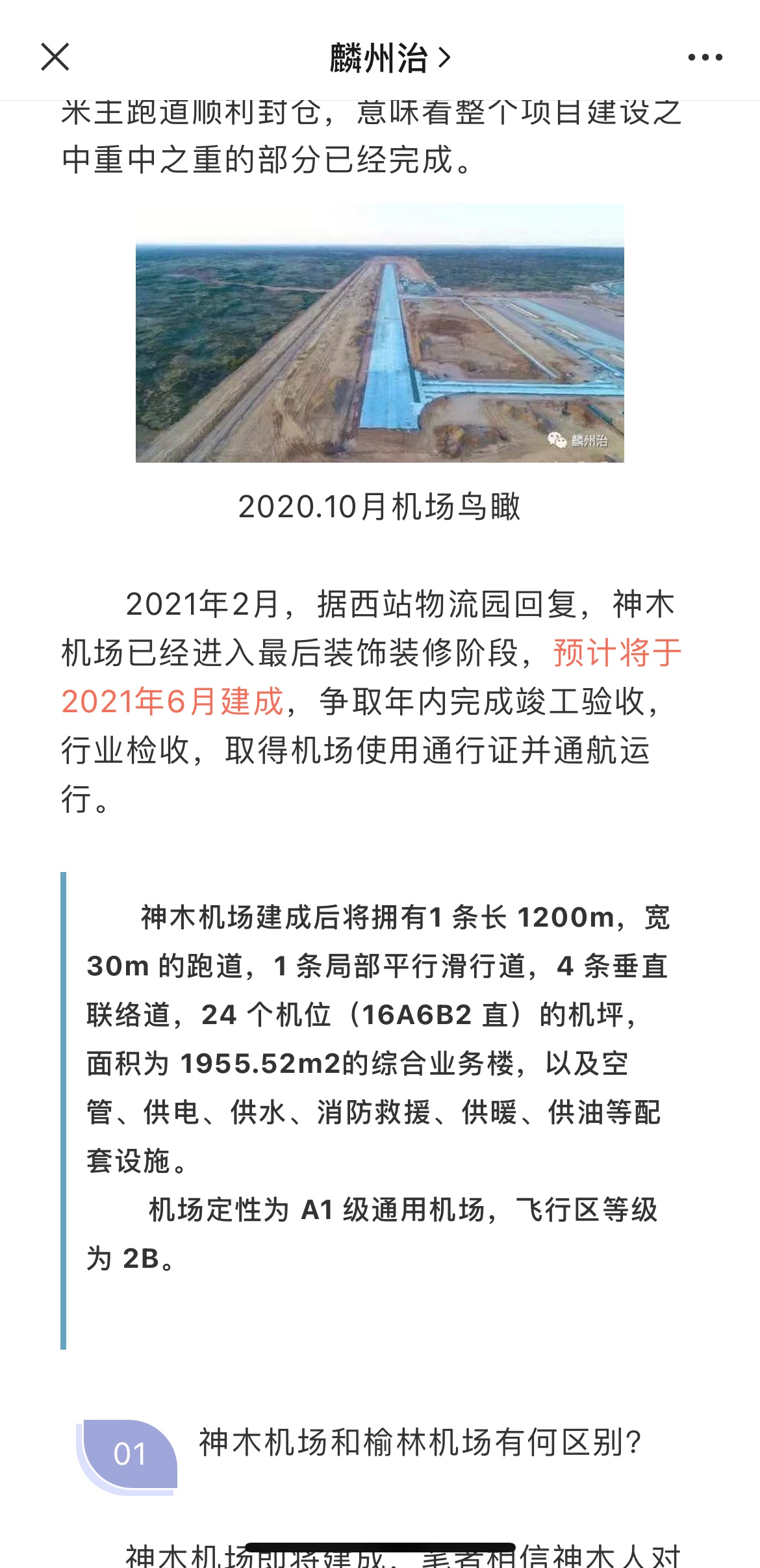This screenshot has height=1568, width=760.
Task: Open the 麟州治 account page
Action: pyautogui.click(x=388, y=58)
